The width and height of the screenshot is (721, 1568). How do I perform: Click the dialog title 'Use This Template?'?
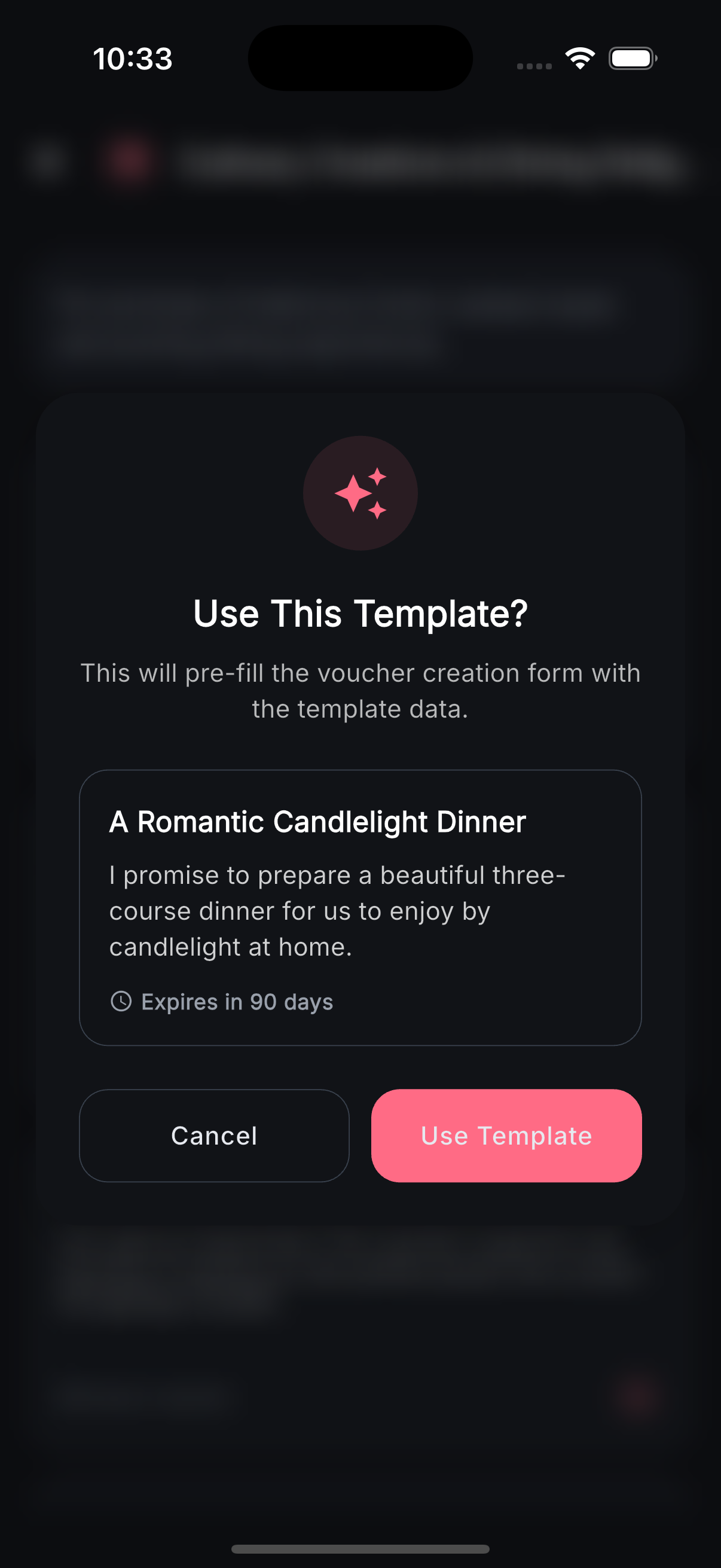coord(360,614)
